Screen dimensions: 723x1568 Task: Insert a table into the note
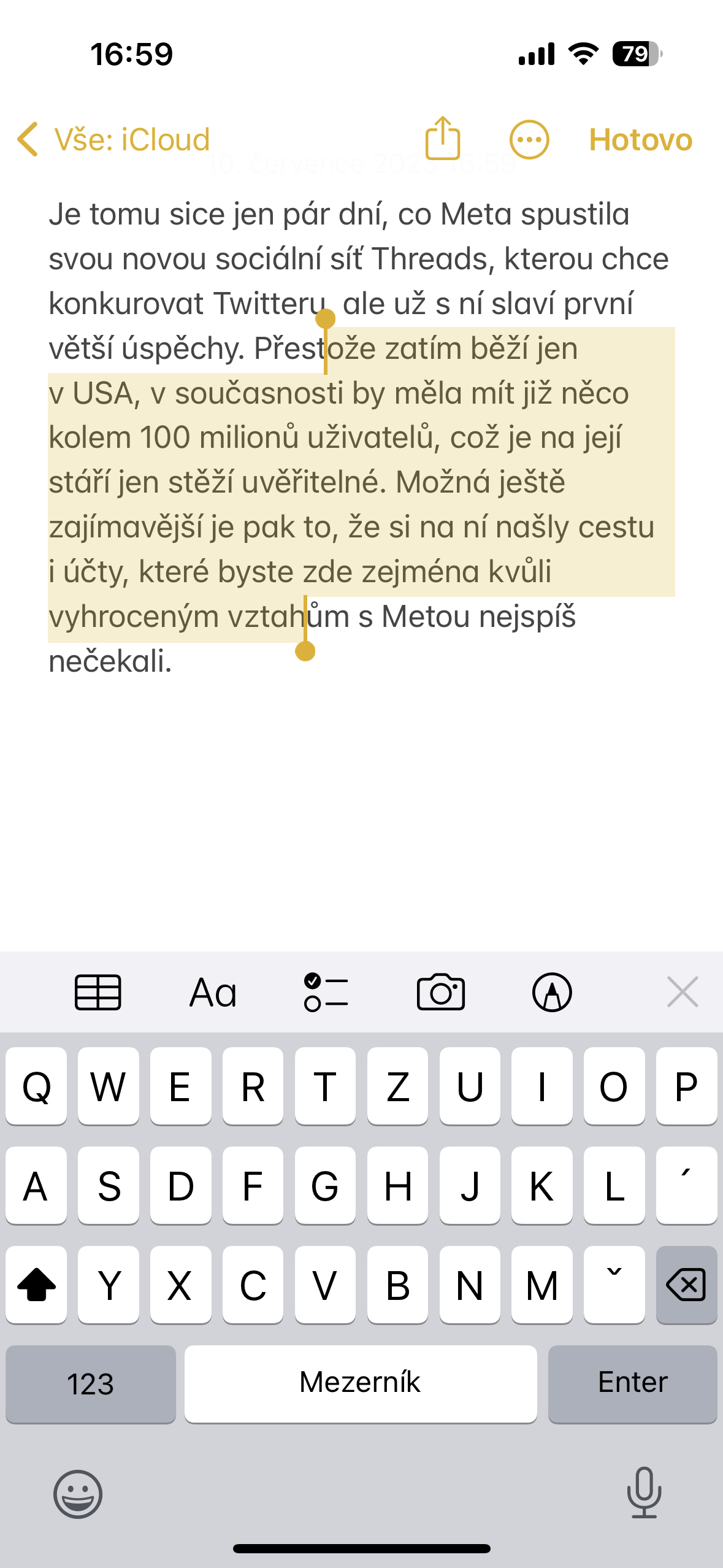98,992
